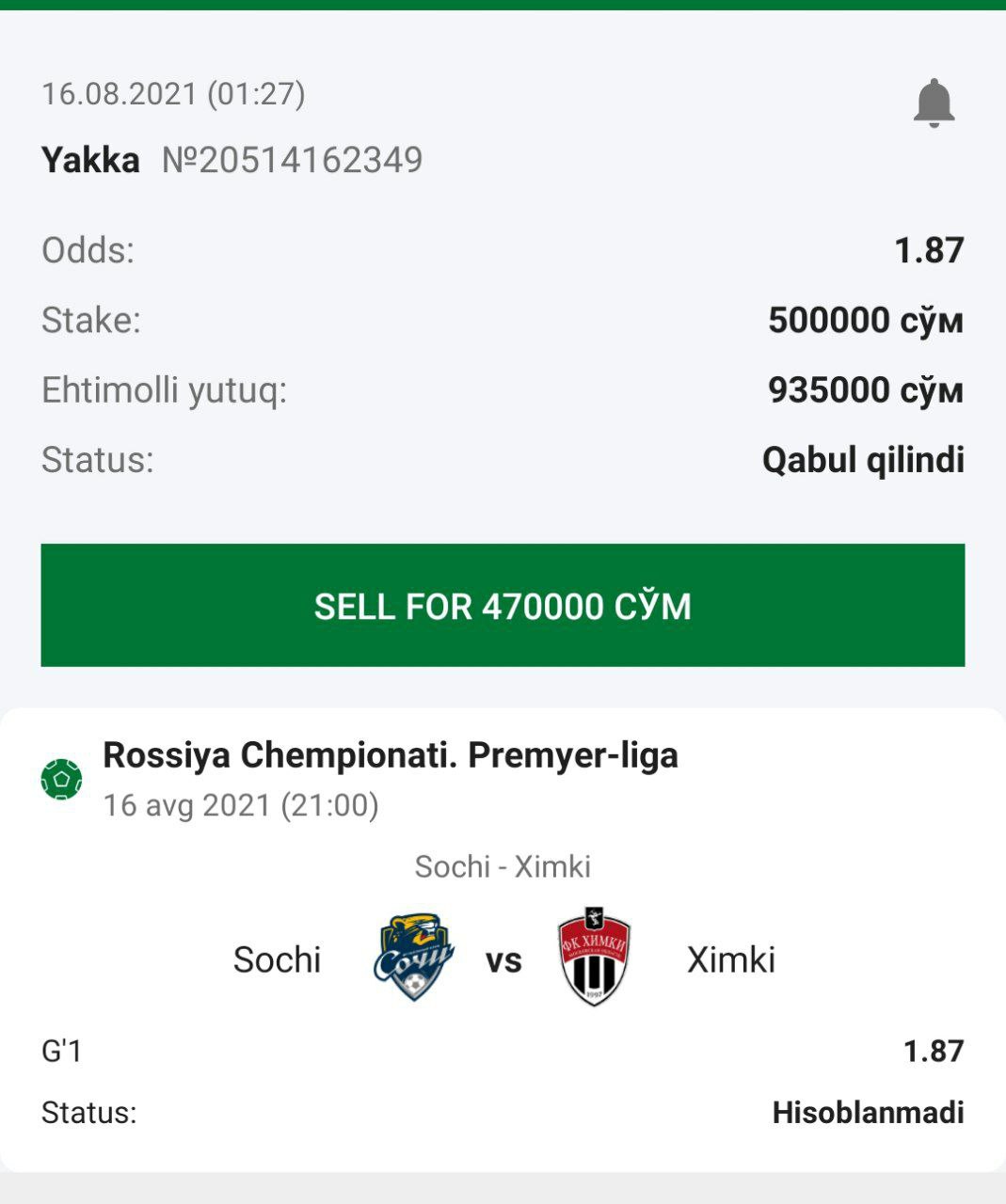Open the Sochi vs Ximki match card

point(503,941)
